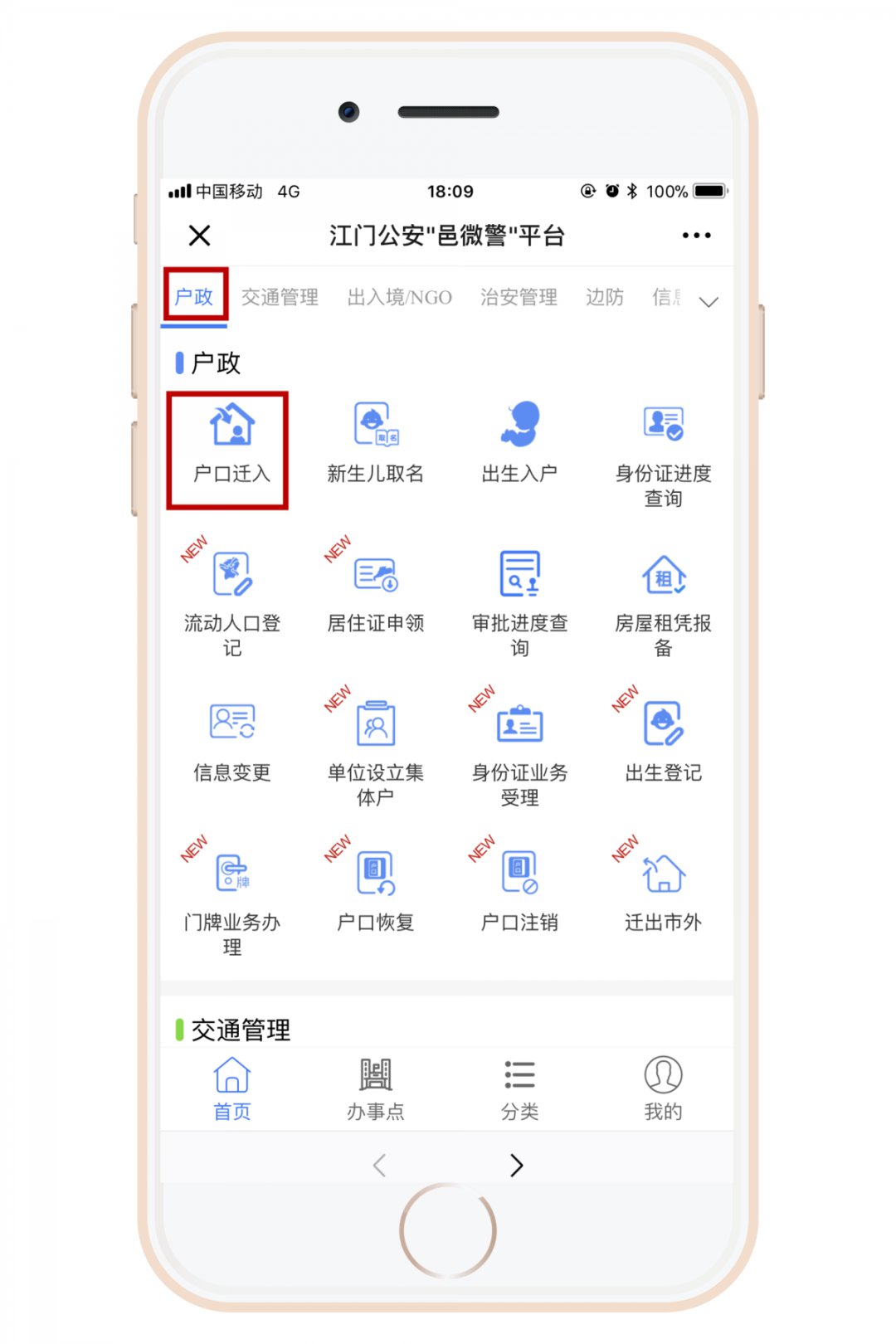Open the three-dot overflow menu
Image resolution: width=896 pixels, height=1344 pixels.
[696, 236]
